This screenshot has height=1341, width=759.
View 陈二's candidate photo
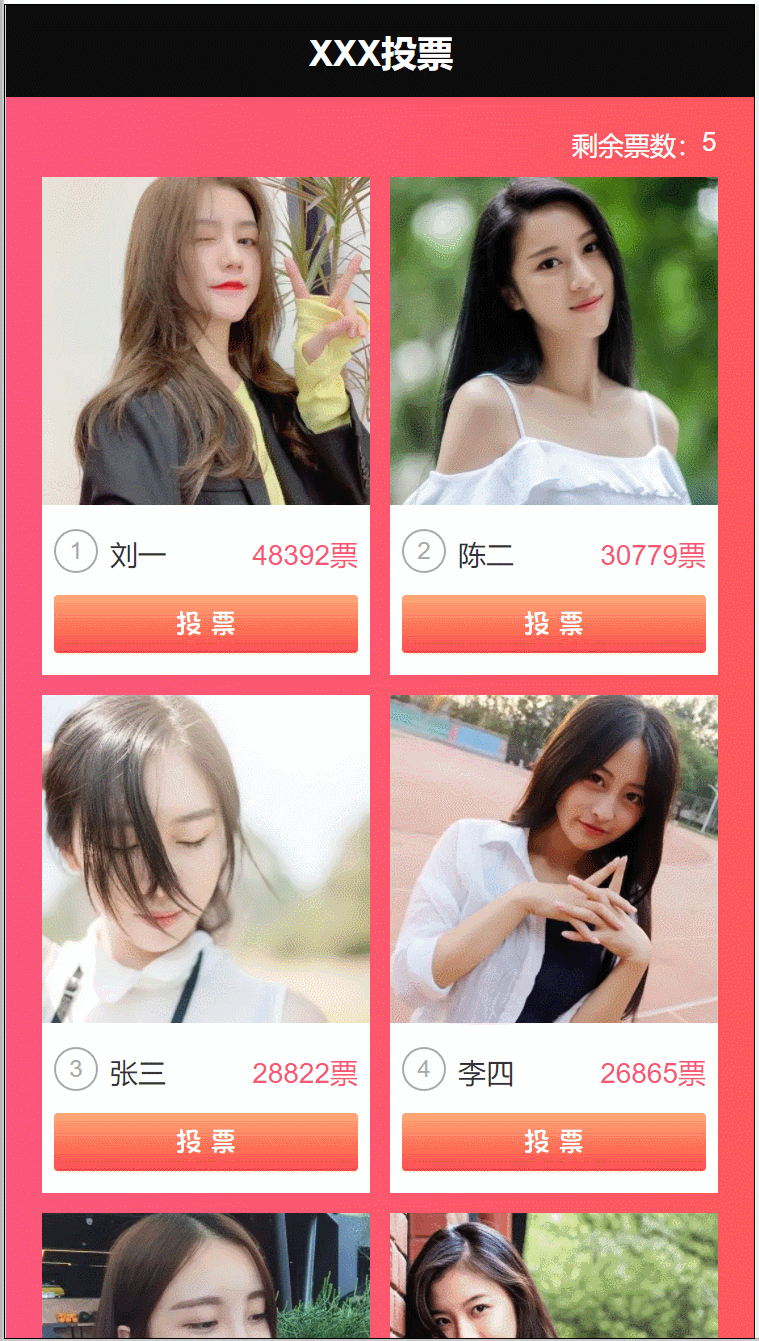553,341
